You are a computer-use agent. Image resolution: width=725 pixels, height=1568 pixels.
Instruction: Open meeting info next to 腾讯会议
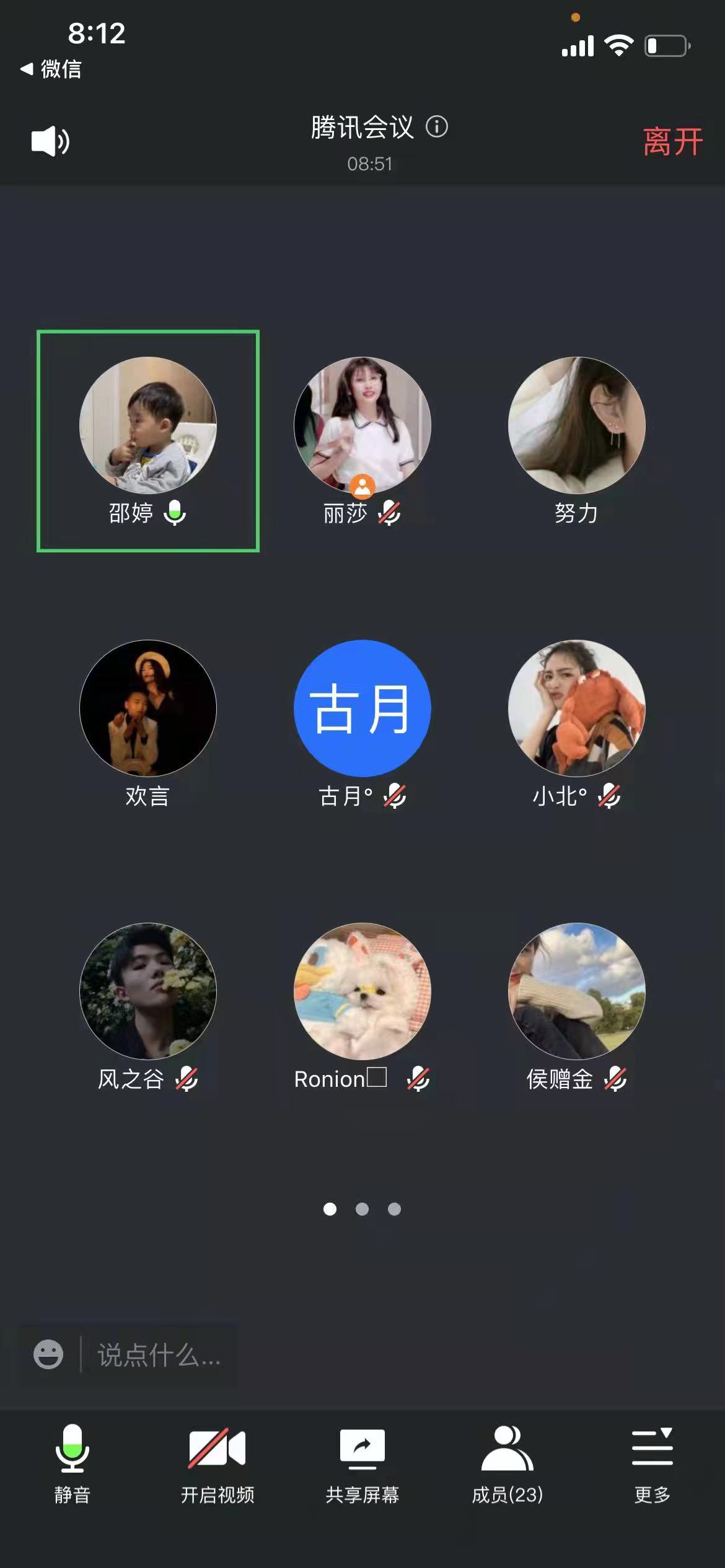[x=437, y=127]
